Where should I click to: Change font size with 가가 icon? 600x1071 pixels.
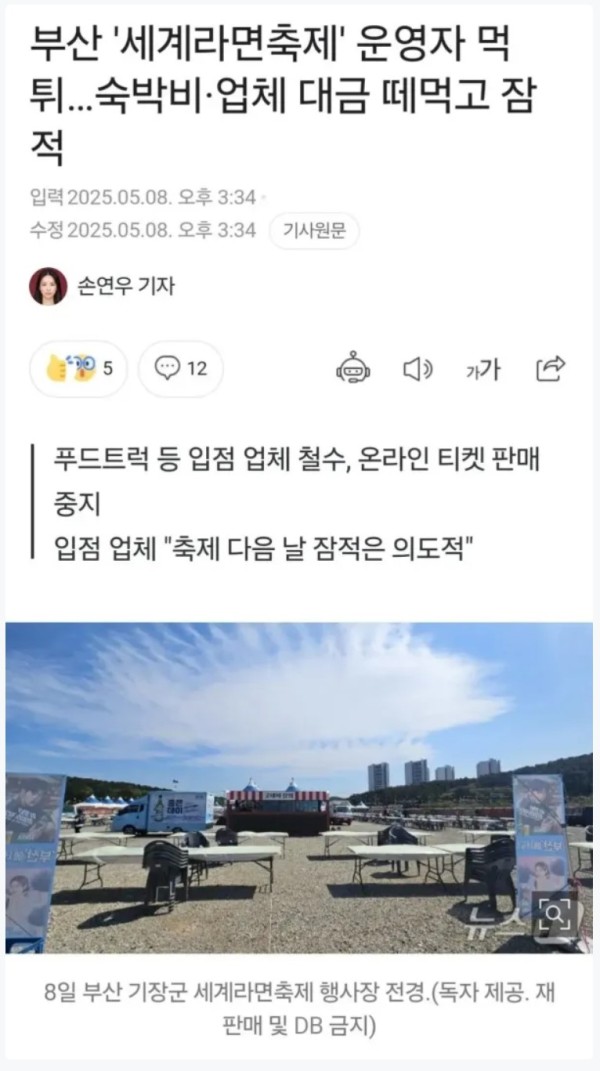pyautogui.click(x=483, y=369)
